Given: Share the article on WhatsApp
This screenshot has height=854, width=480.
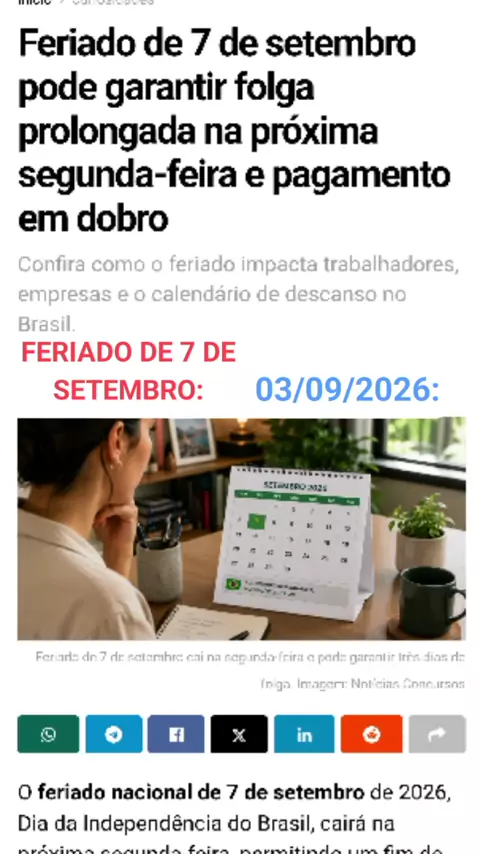Looking at the screenshot, I should pyautogui.click(x=48, y=734).
